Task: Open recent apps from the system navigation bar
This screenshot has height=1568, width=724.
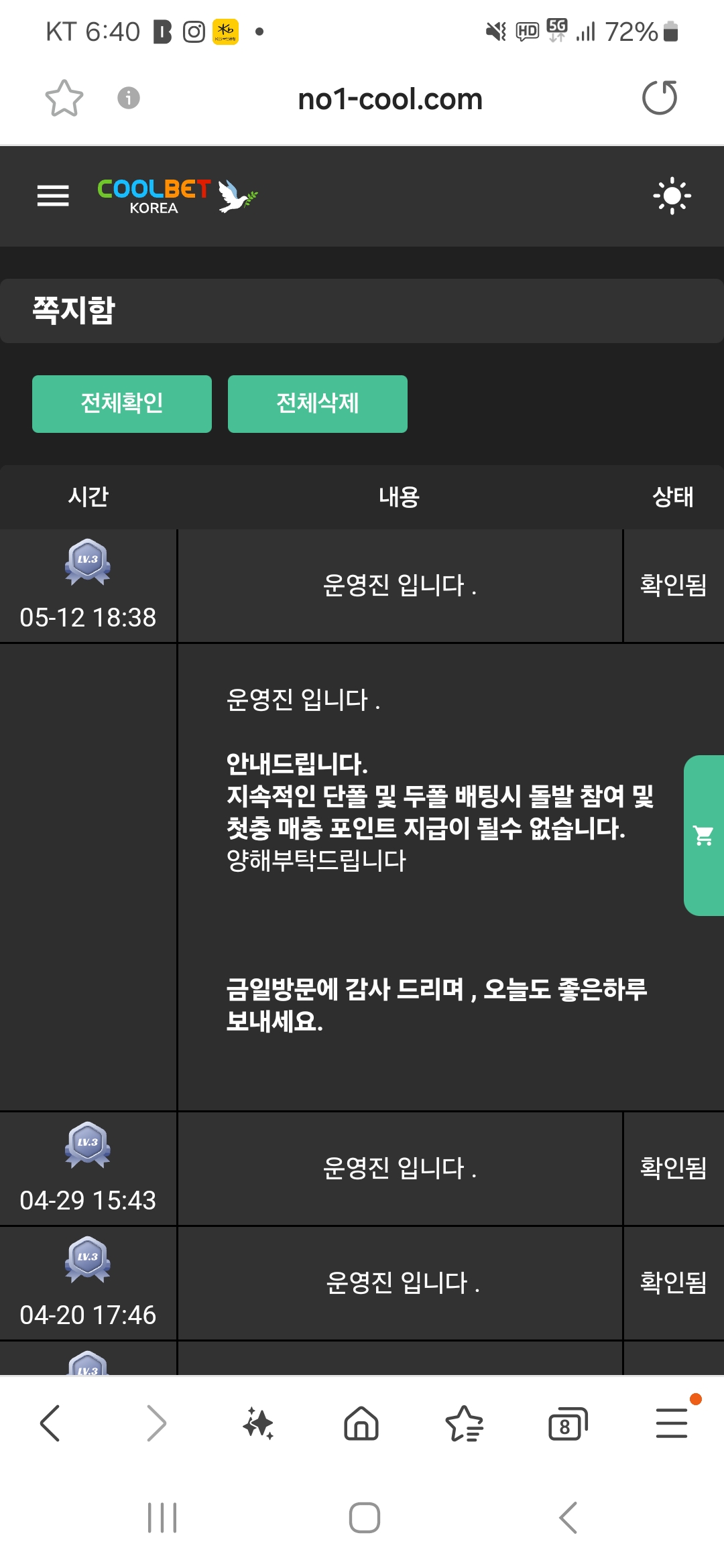Action: tap(162, 1518)
